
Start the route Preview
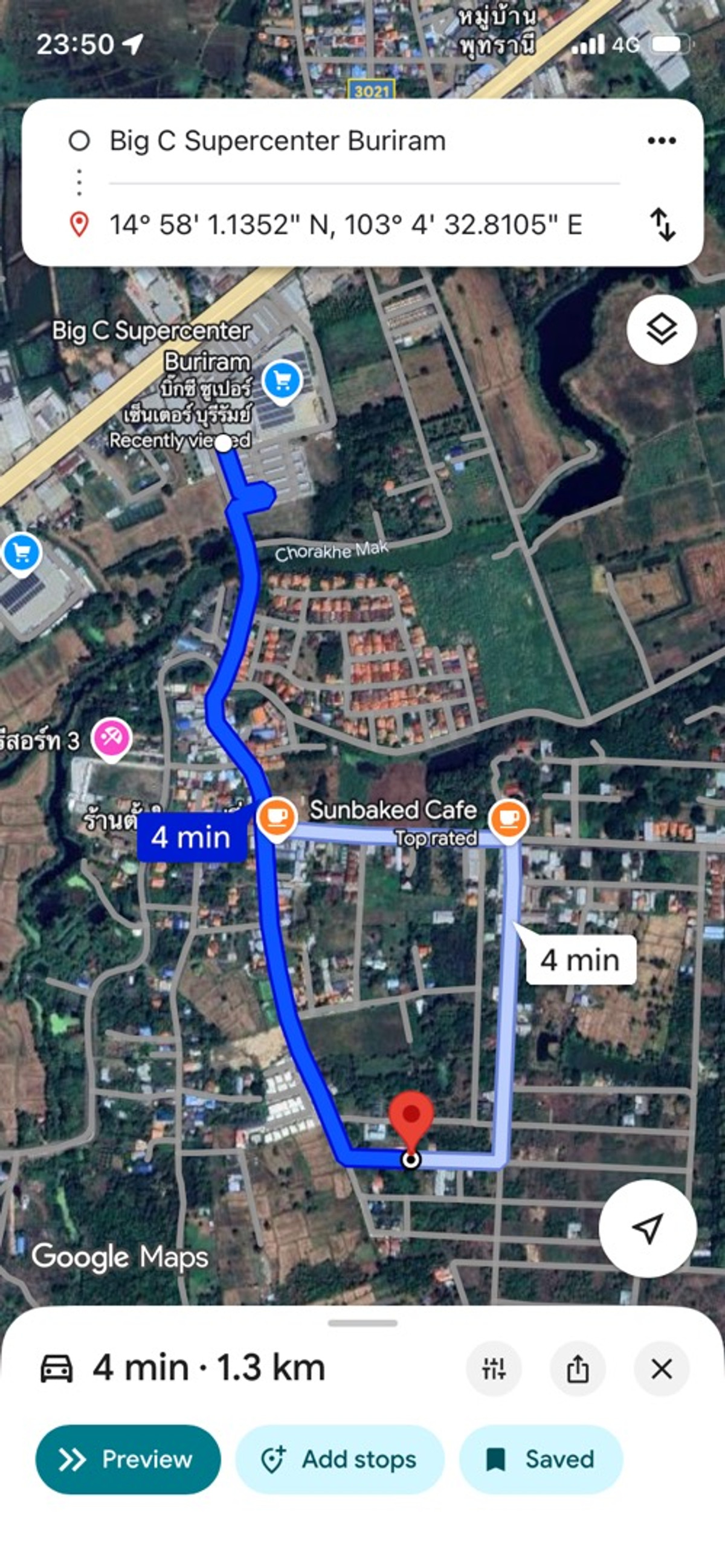coord(128,1459)
